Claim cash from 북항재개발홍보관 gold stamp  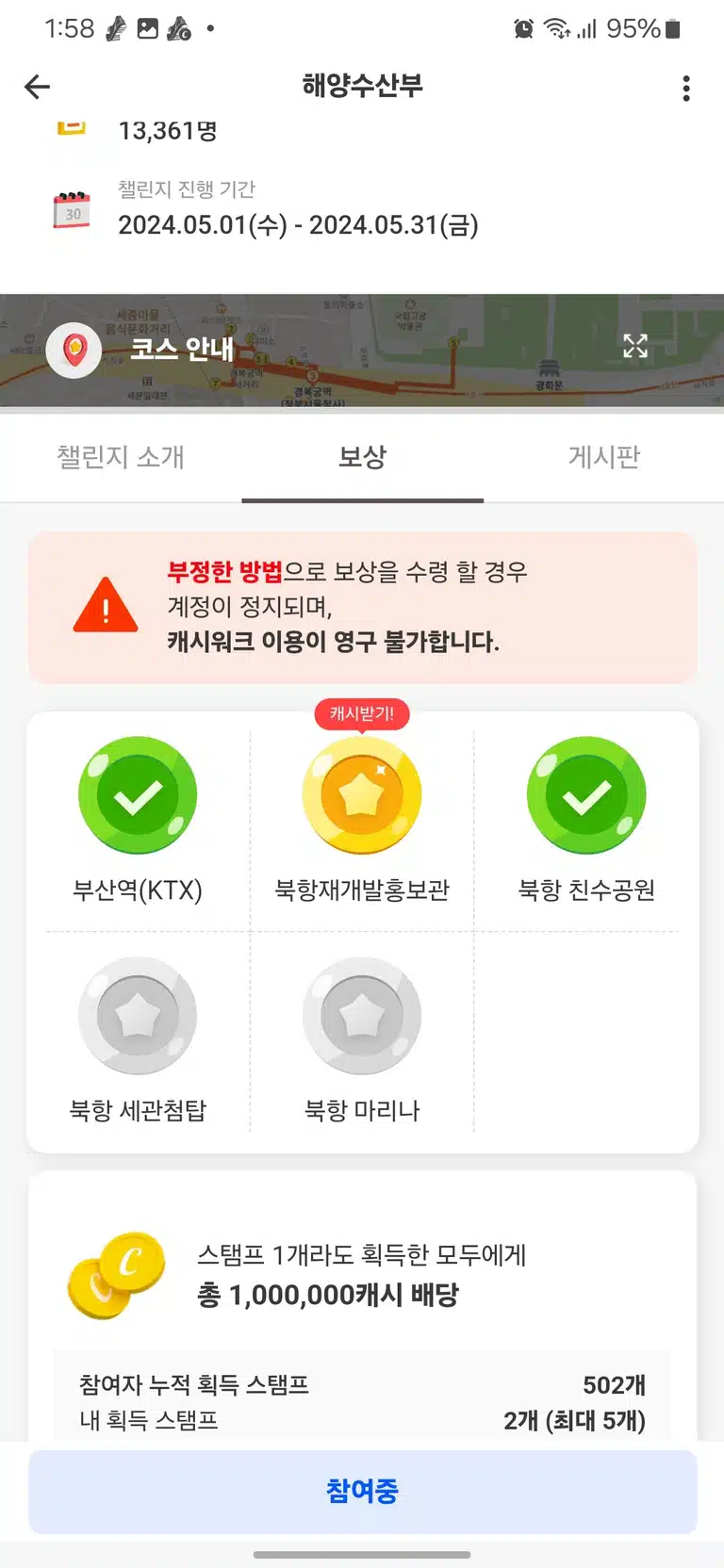point(362,796)
